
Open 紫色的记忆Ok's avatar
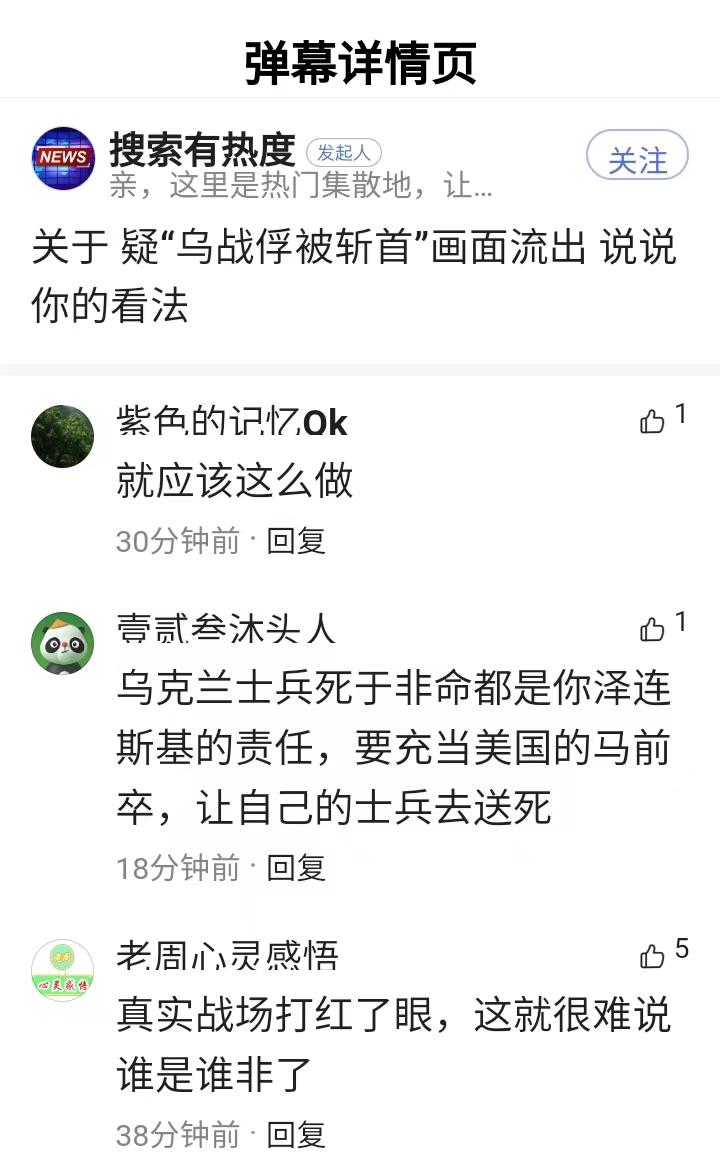click(x=62, y=436)
